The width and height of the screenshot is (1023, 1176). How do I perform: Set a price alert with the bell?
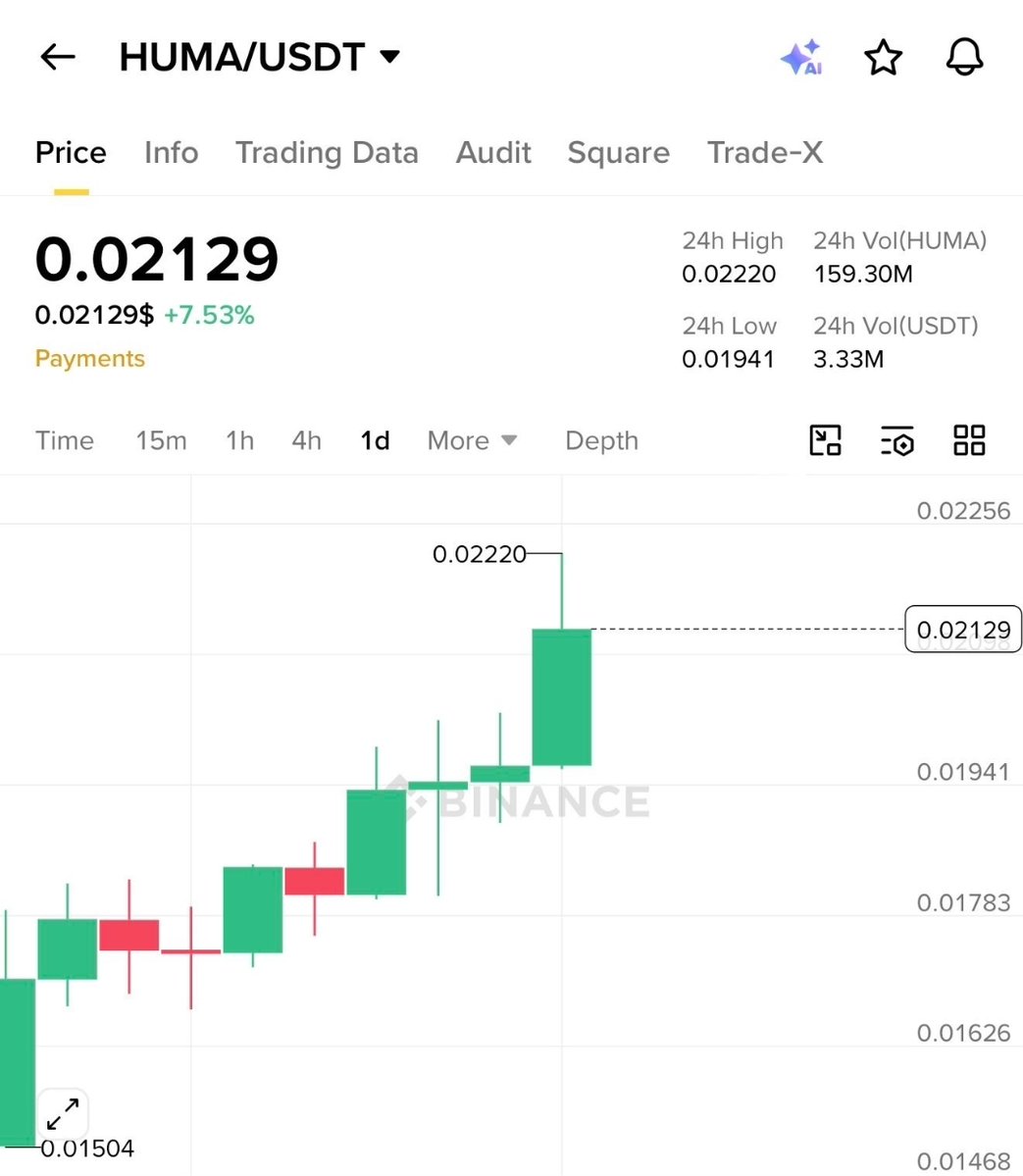point(964,58)
